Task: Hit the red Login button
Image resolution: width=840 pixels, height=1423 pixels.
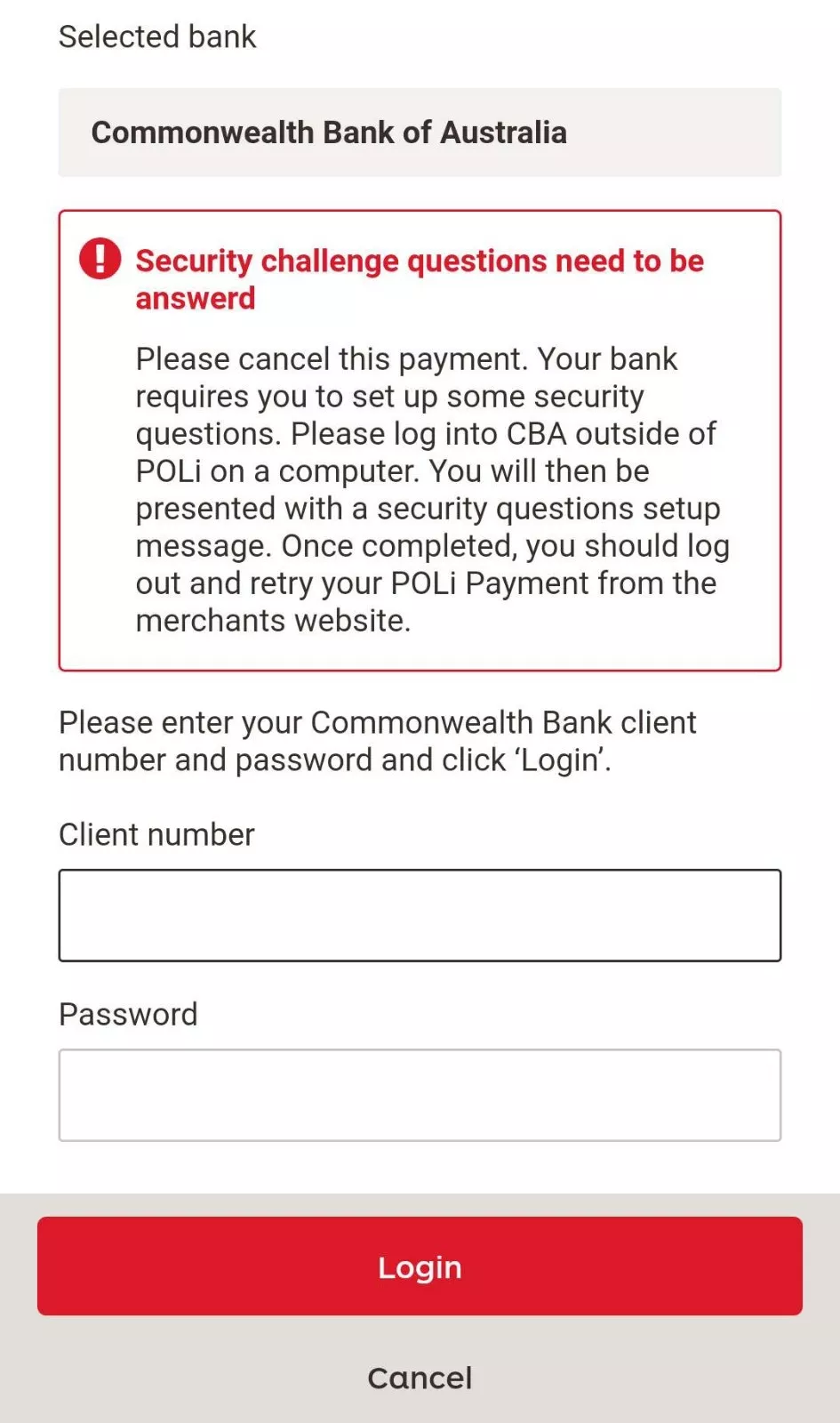Action: 420,1266
